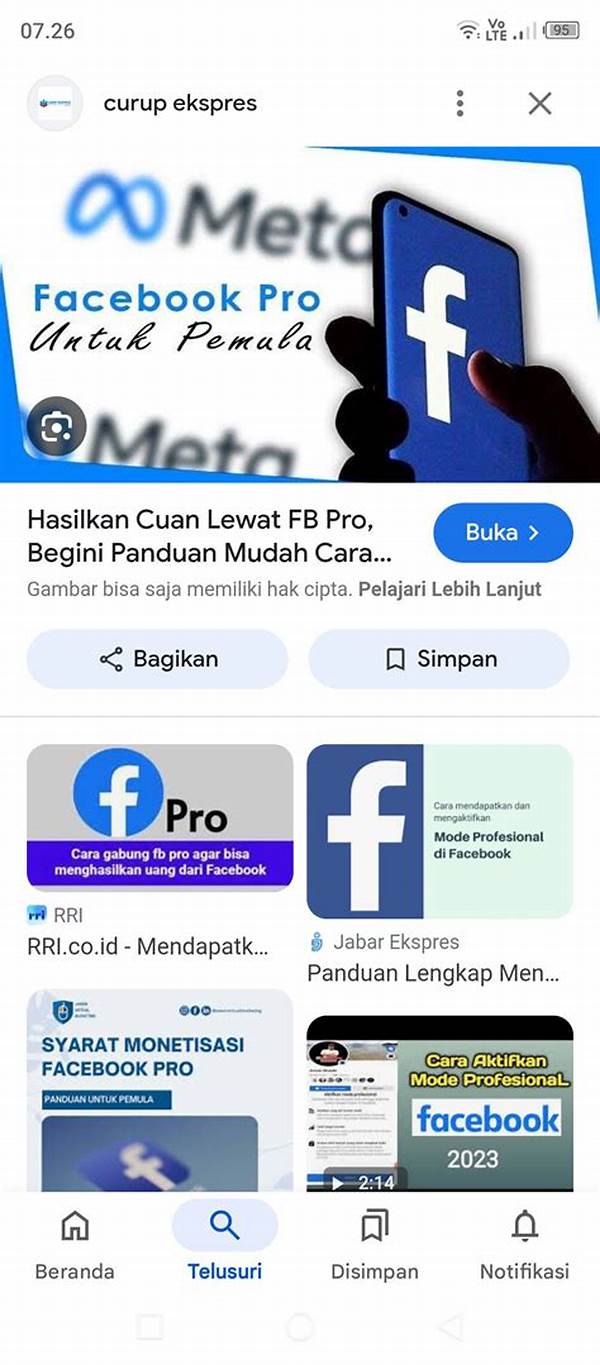
Task: Switch to the Notifikasi tab
Action: coord(524,1242)
